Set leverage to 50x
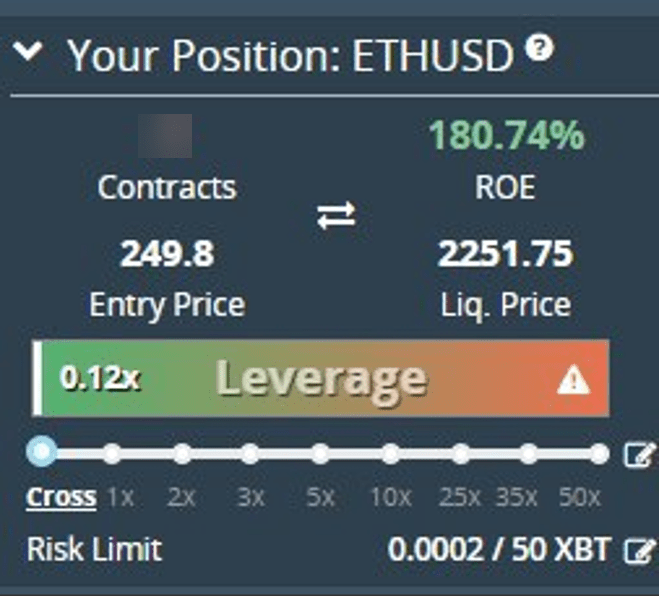This screenshot has height=596, width=659. click(x=598, y=454)
